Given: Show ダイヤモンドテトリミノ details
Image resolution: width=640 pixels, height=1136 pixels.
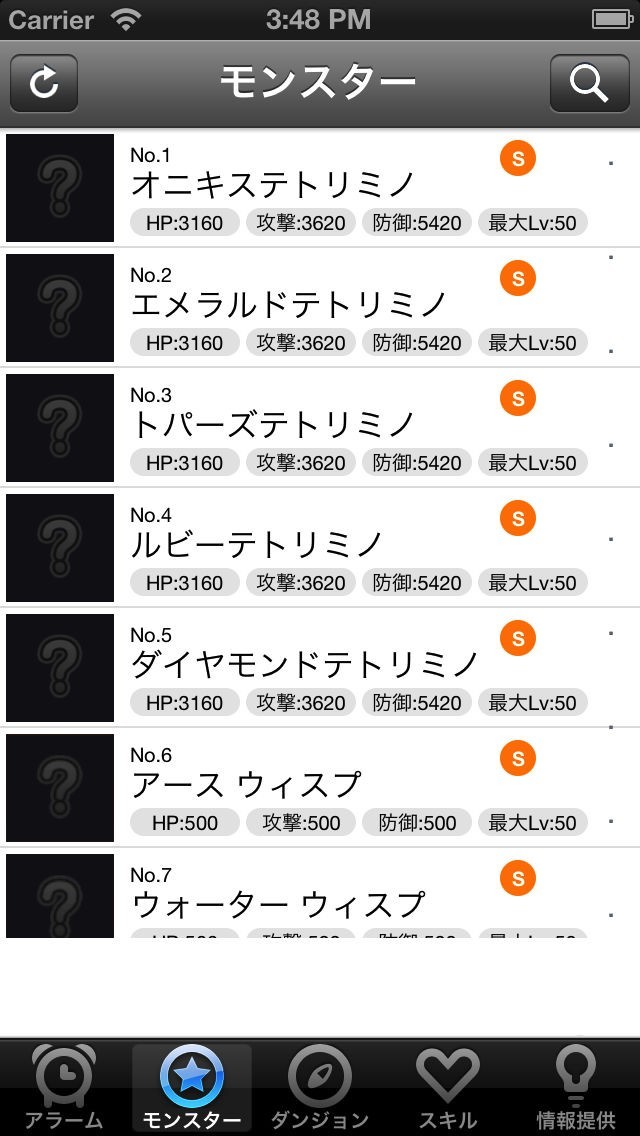Looking at the screenshot, I should [320, 668].
